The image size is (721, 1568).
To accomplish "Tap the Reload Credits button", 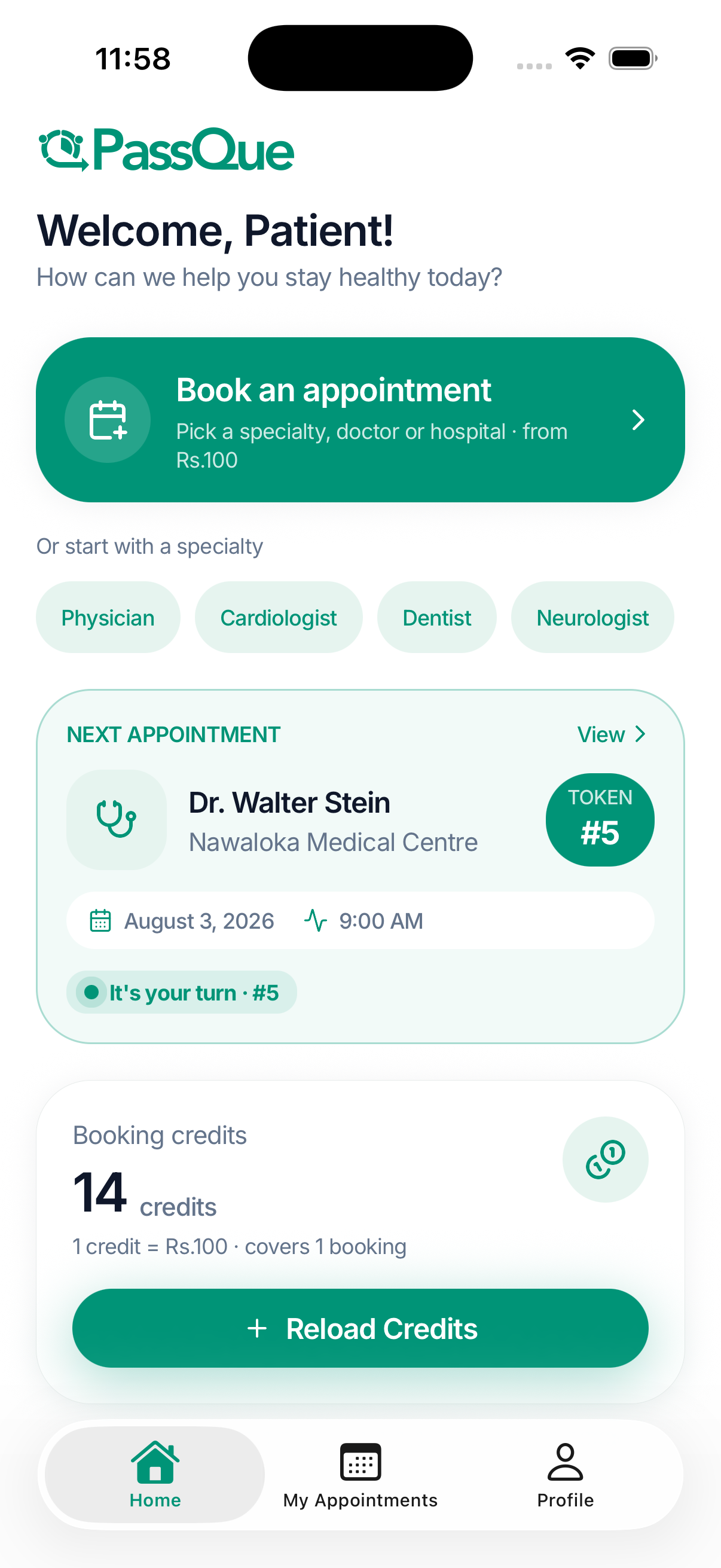I will pyautogui.click(x=360, y=1328).
